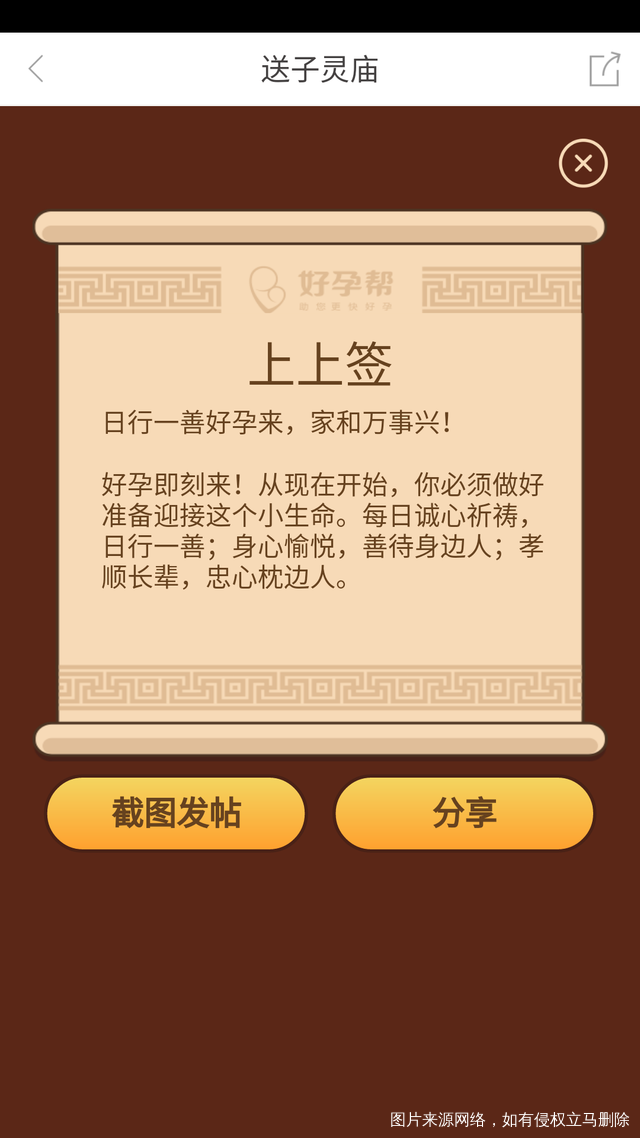Viewport: 640px width, 1138px height.
Task: Share the fortune via 分享 button
Action: 464,813
